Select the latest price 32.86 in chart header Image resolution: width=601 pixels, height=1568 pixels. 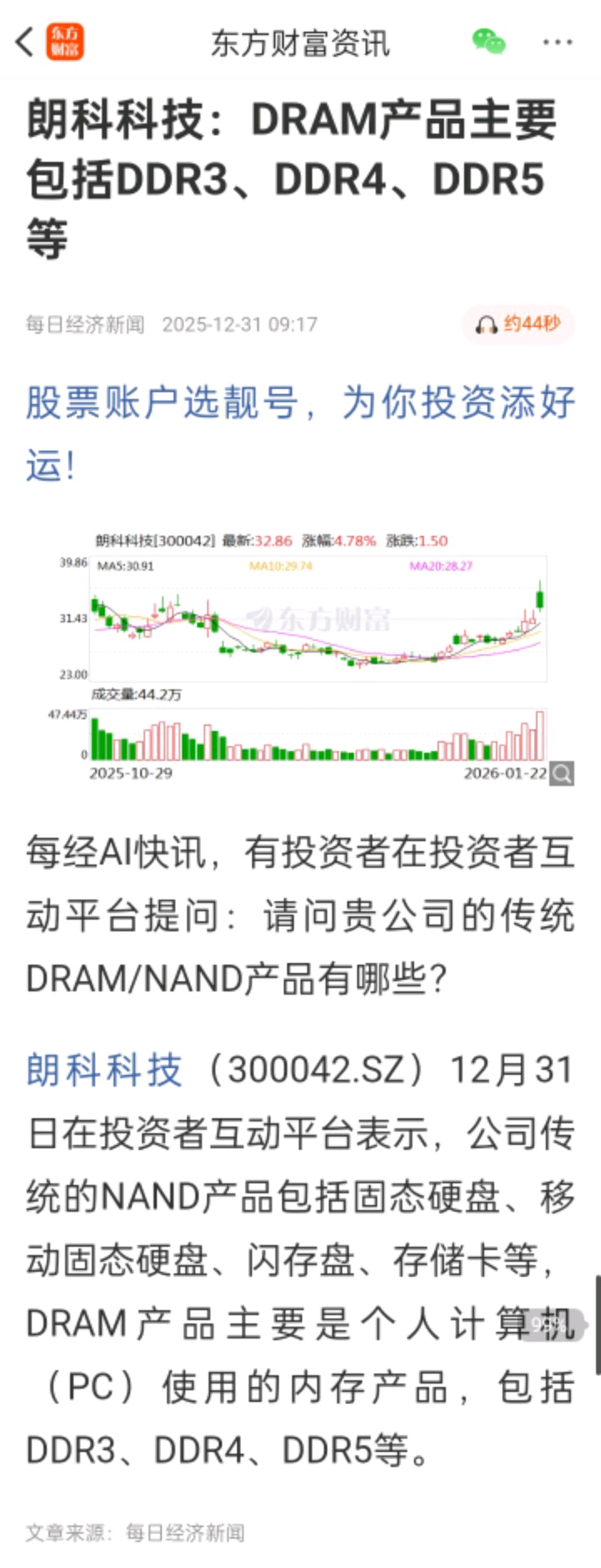tap(273, 540)
